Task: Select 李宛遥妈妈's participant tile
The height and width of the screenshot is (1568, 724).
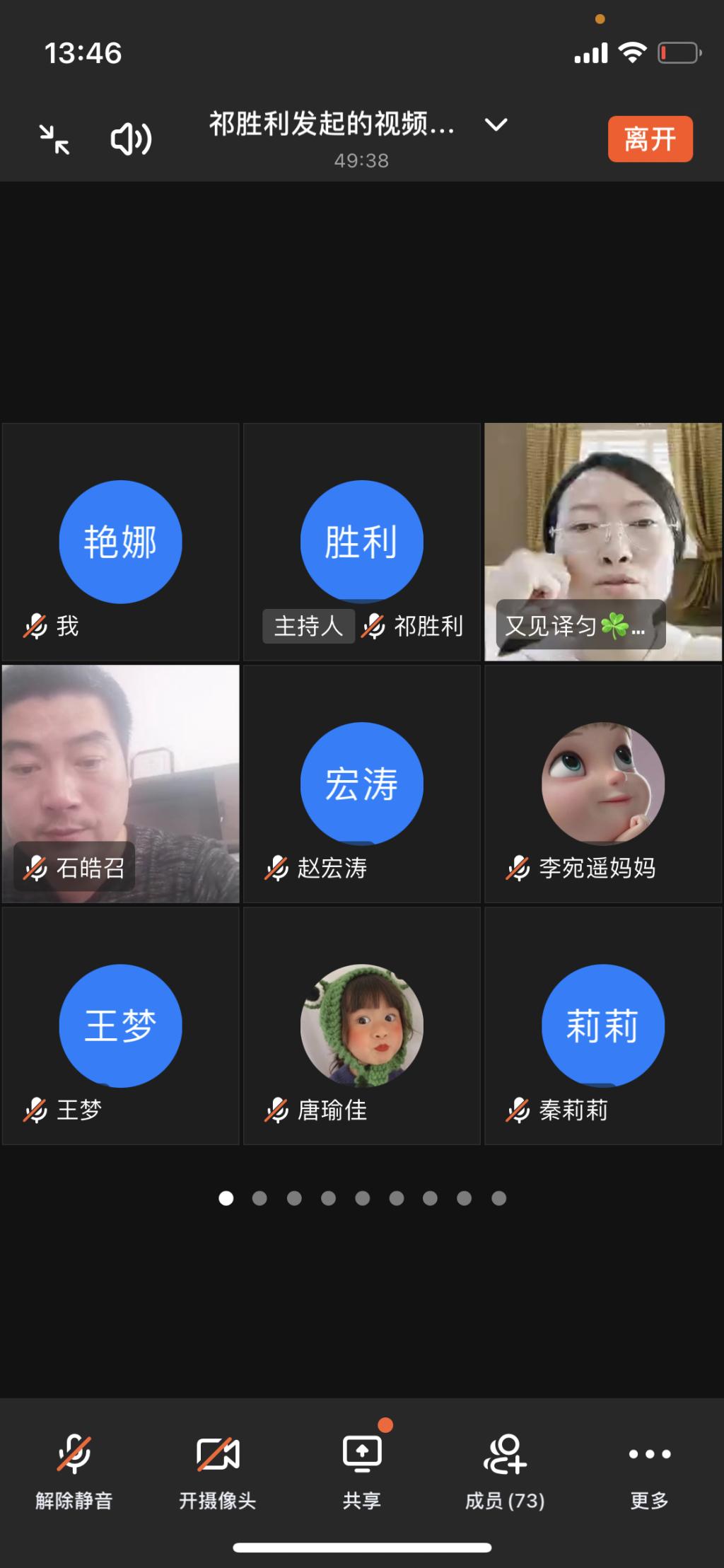Action: pos(603,784)
